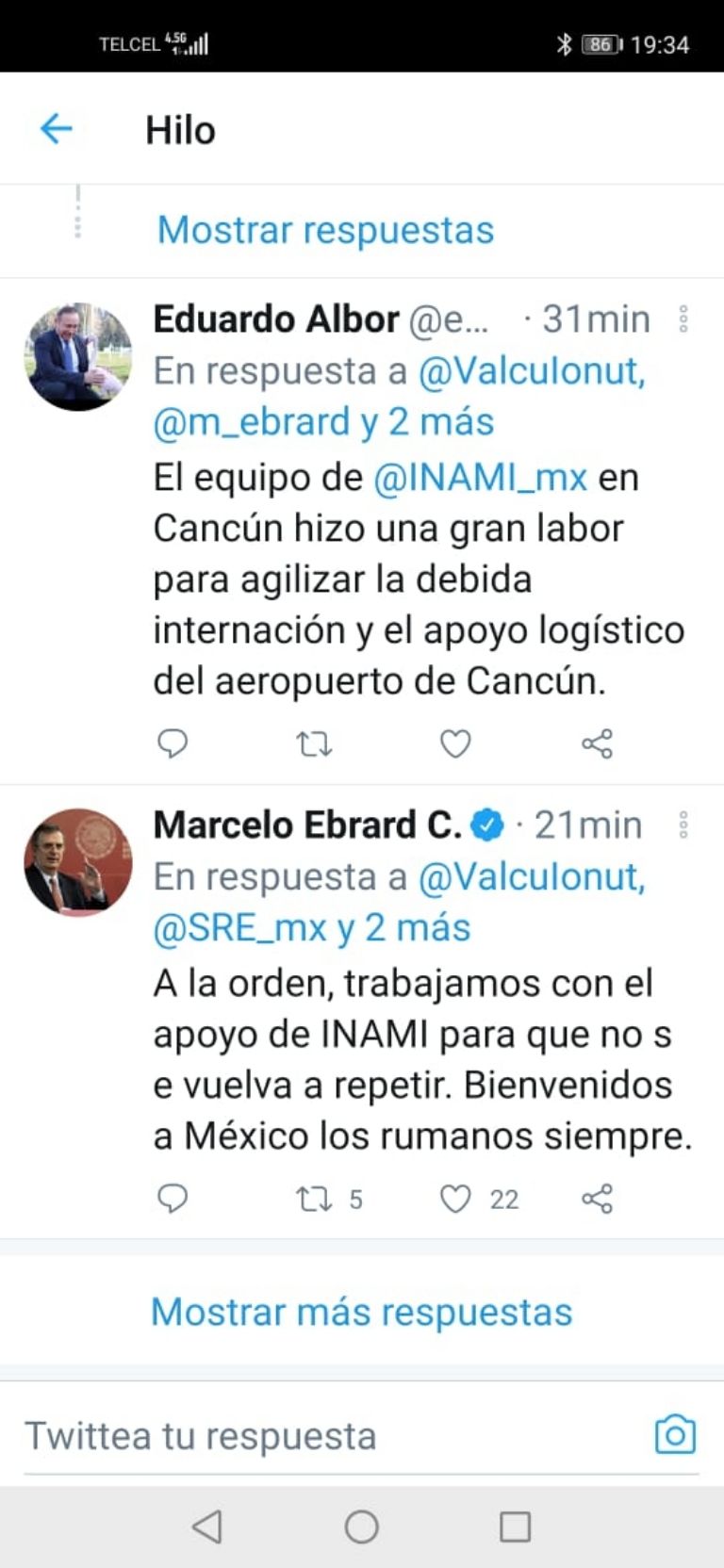Reply to Eduardo Albor's tweet
Screen dimensions: 724x1568
(x=173, y=744)
